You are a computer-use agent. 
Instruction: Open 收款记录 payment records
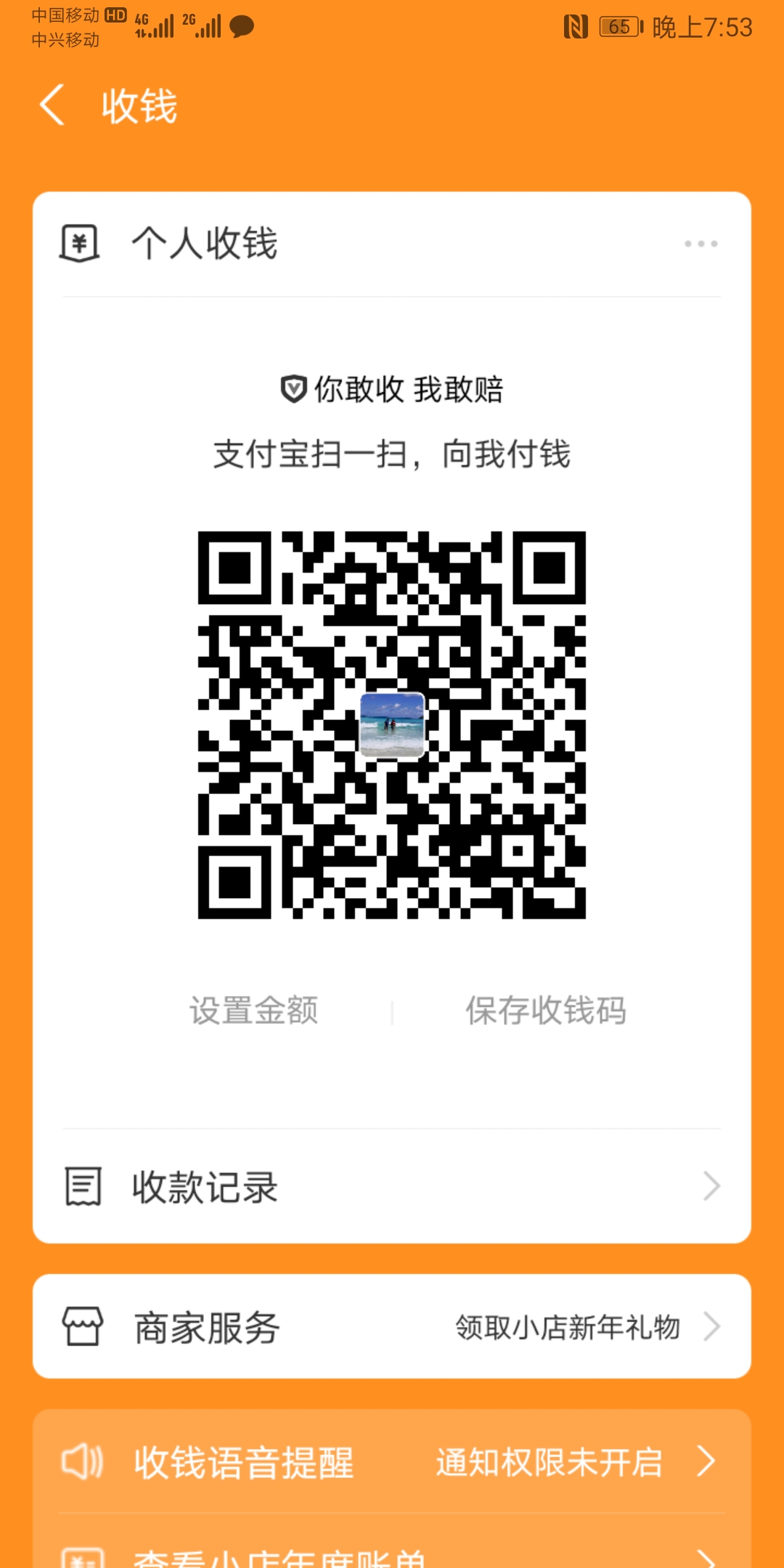(x=392, y=1187)
